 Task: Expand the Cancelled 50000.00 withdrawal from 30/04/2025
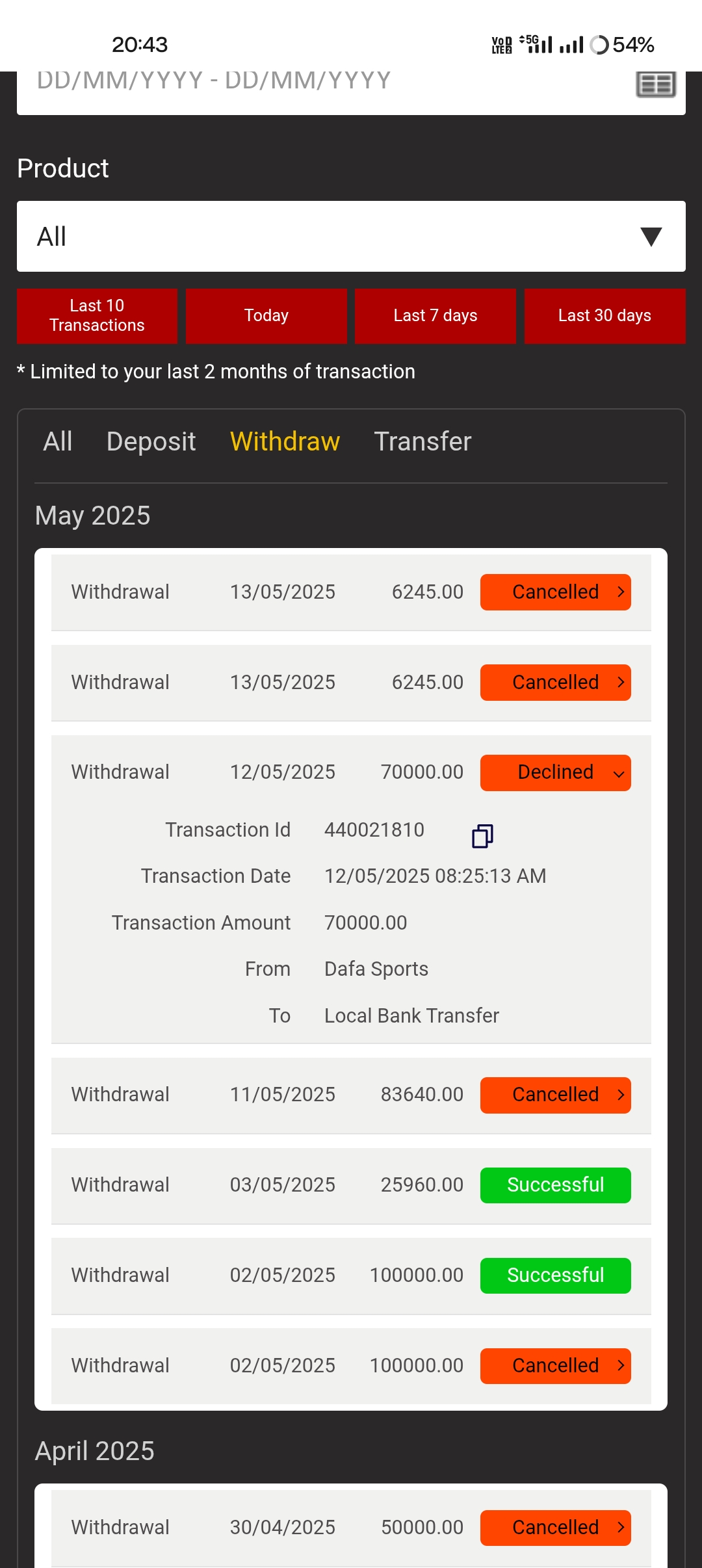coord(555,1528)
